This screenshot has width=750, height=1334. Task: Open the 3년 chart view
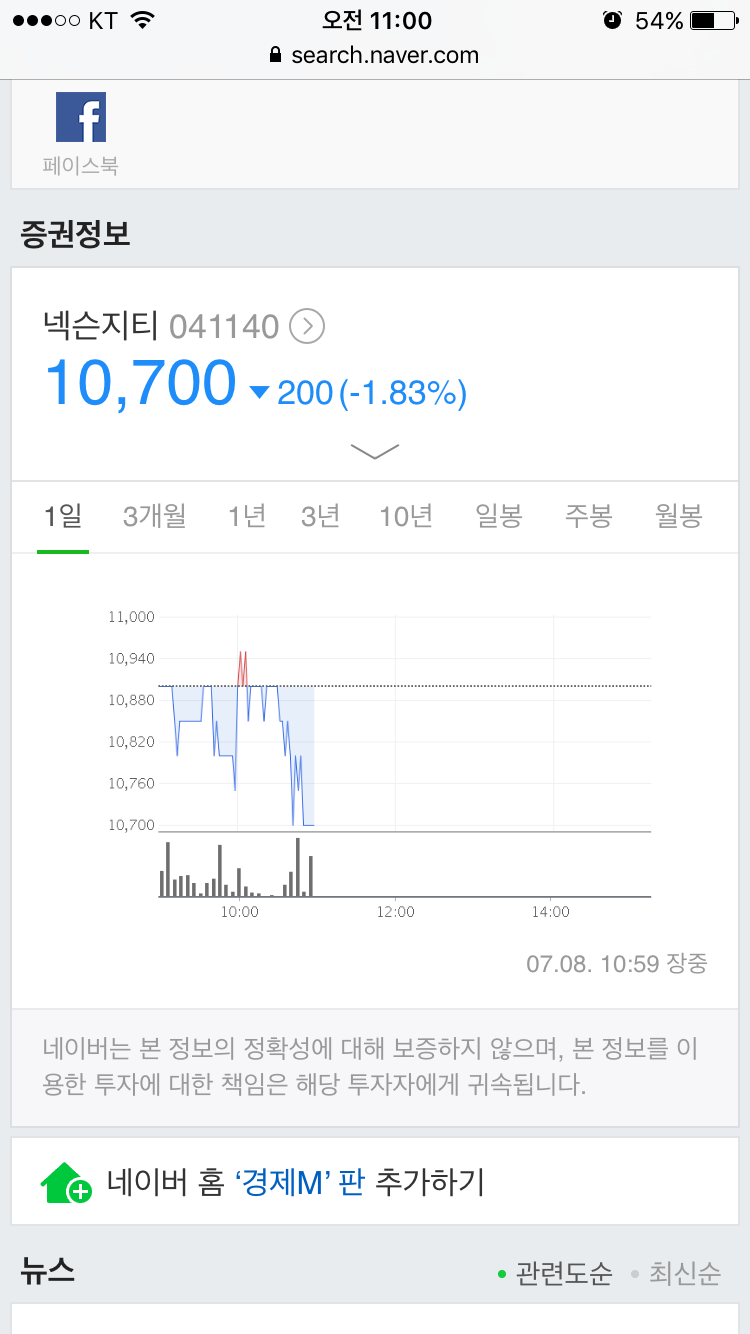click(319, 516)
